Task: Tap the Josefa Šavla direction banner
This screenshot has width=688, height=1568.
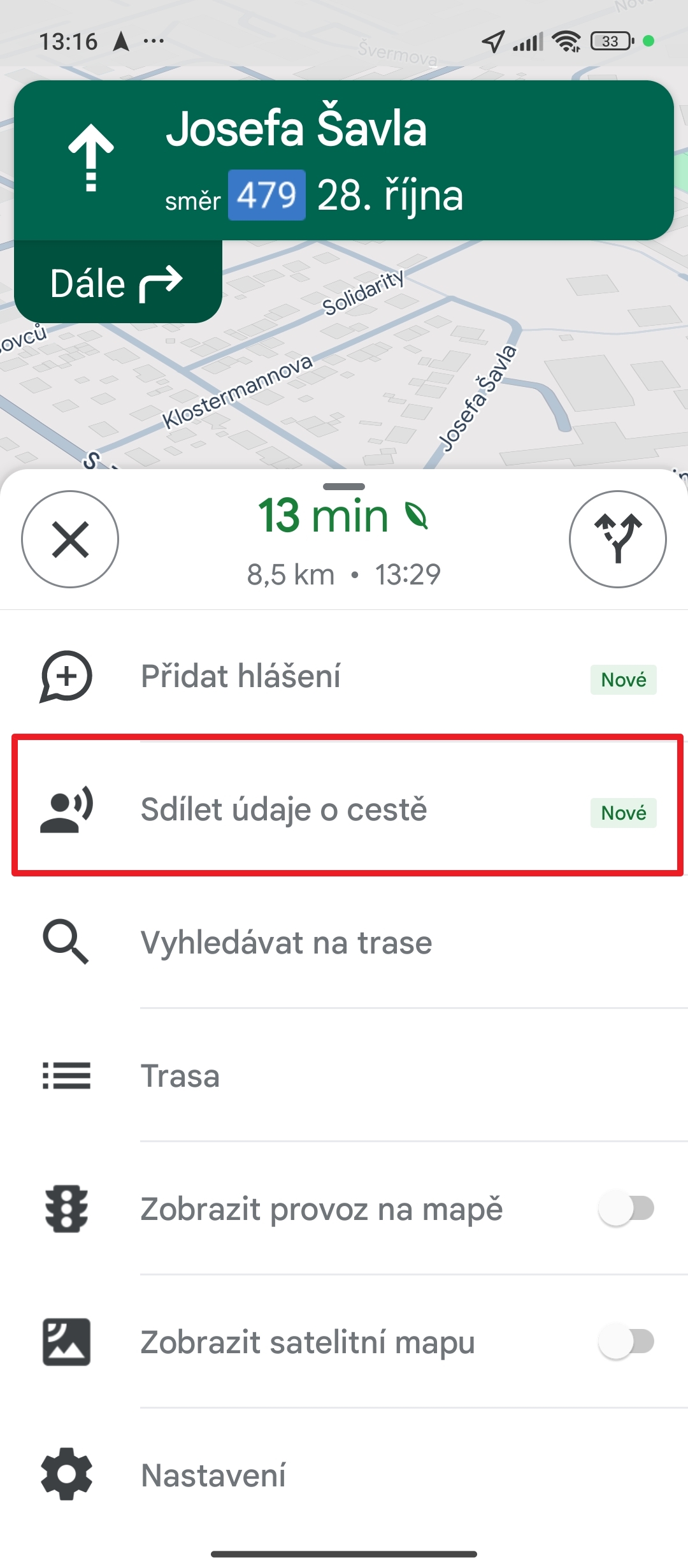Action: 344,160
